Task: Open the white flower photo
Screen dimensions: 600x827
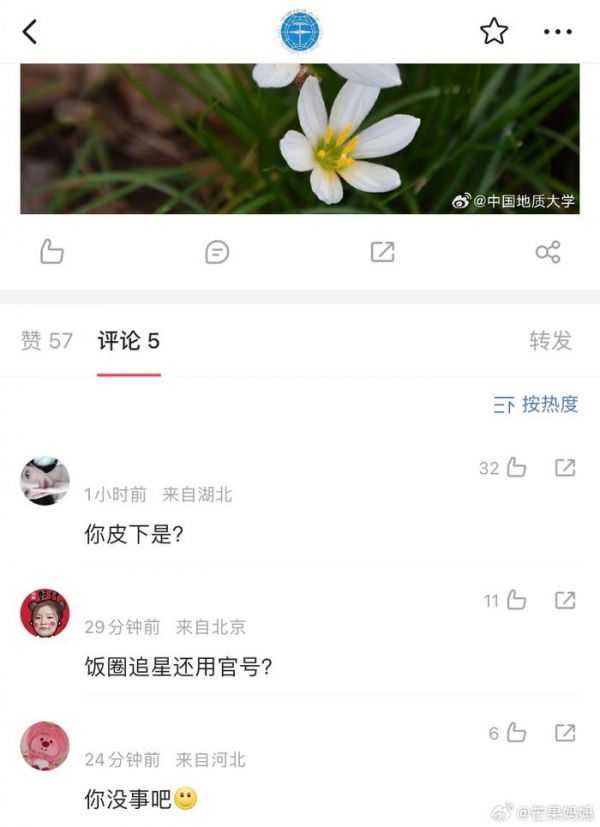Action: click(x=300, y=138)
